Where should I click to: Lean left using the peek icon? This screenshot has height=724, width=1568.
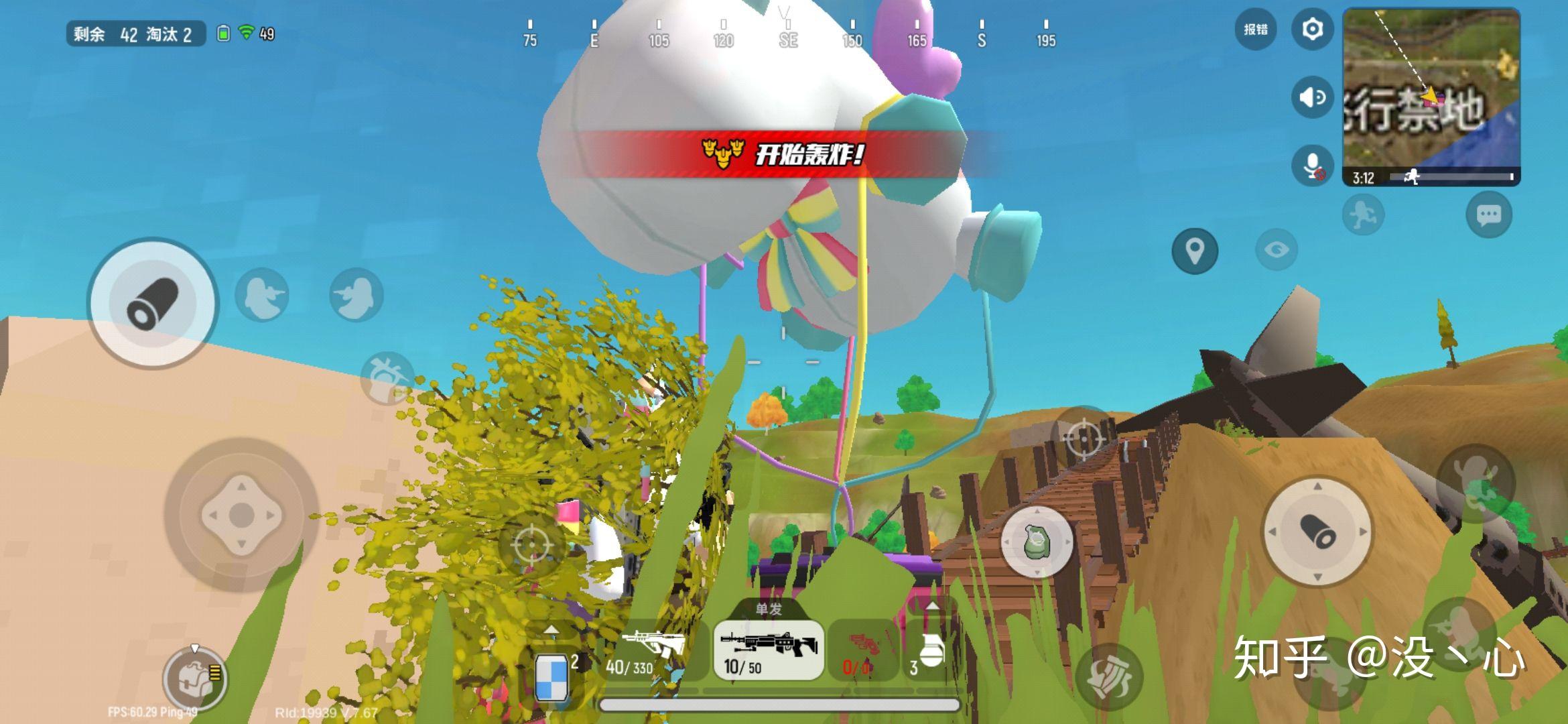coord(262,295)
